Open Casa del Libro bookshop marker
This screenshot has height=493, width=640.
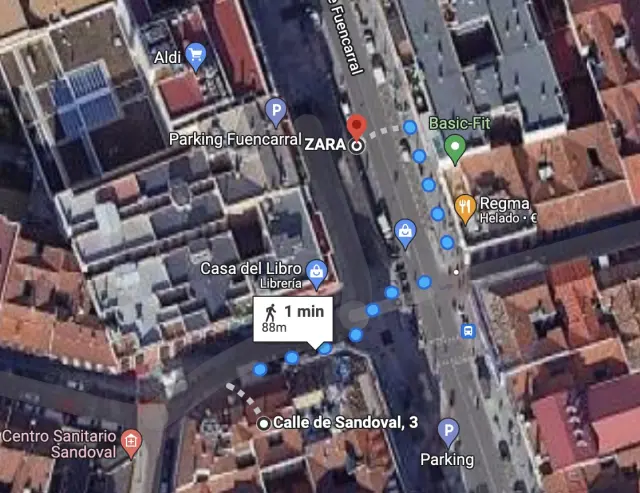(316, 269)
